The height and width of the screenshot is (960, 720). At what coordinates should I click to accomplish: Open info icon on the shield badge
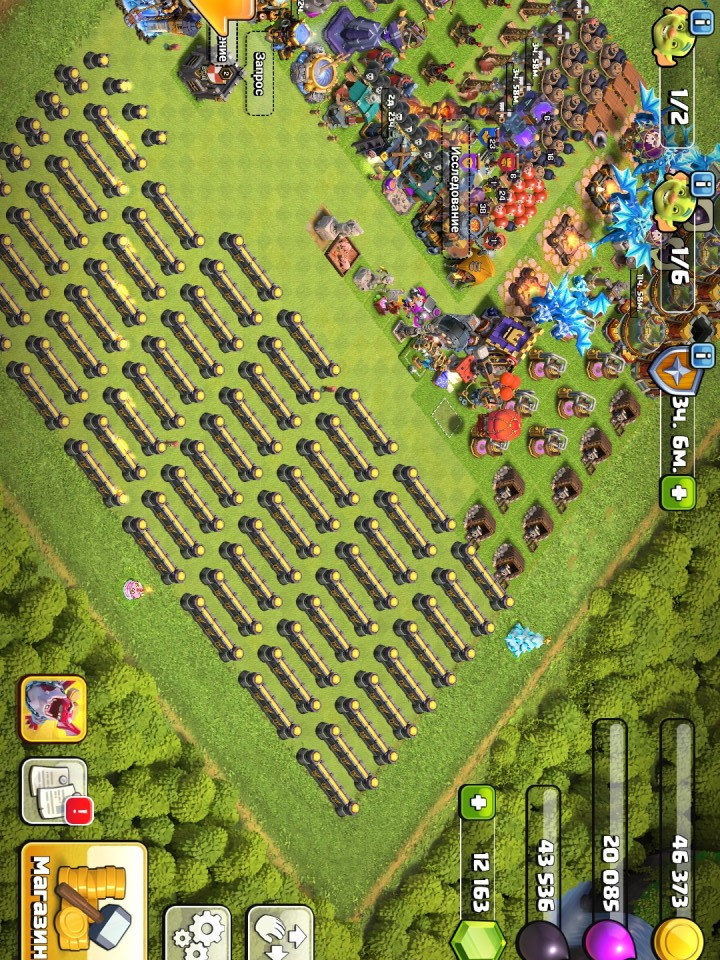pos(703,353)
